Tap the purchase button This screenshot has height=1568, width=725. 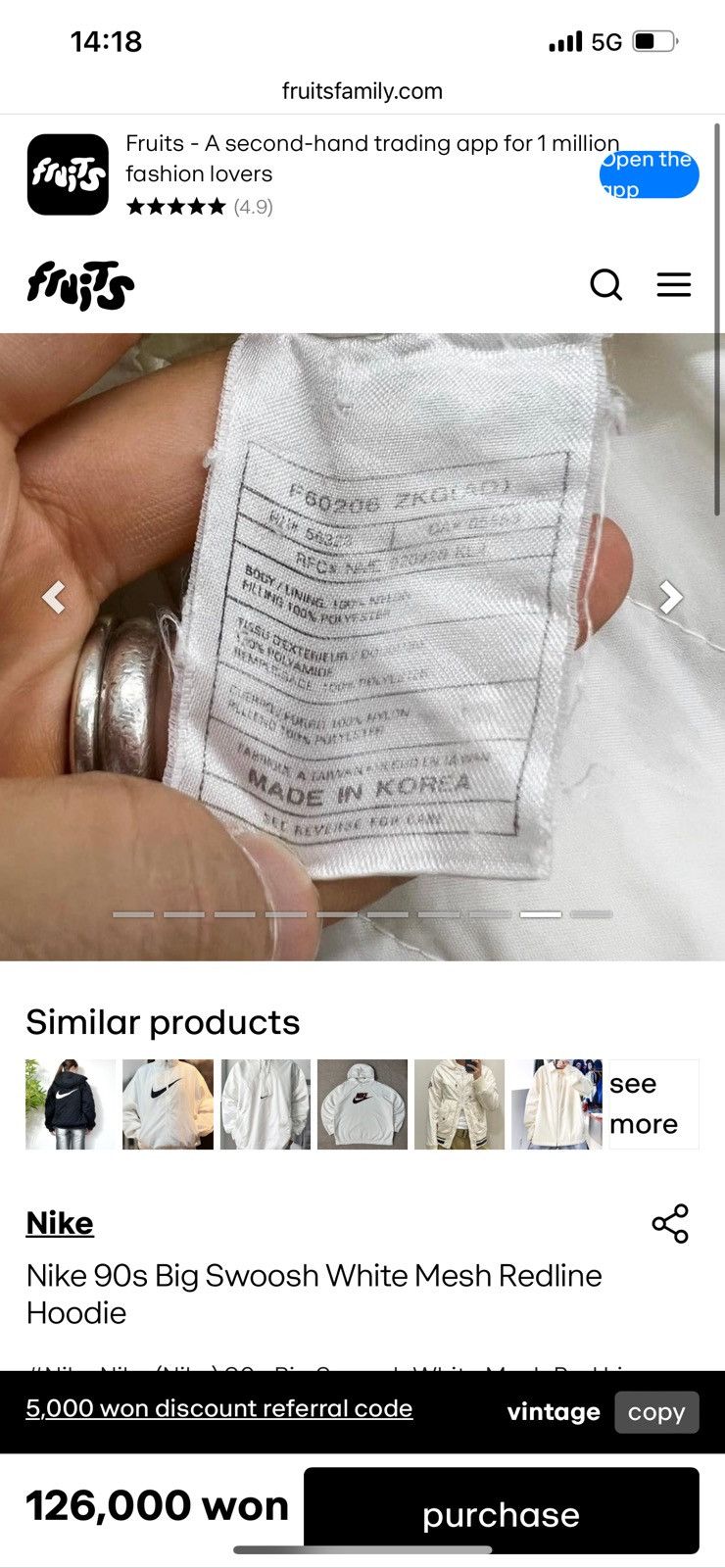coord(502,1511)
